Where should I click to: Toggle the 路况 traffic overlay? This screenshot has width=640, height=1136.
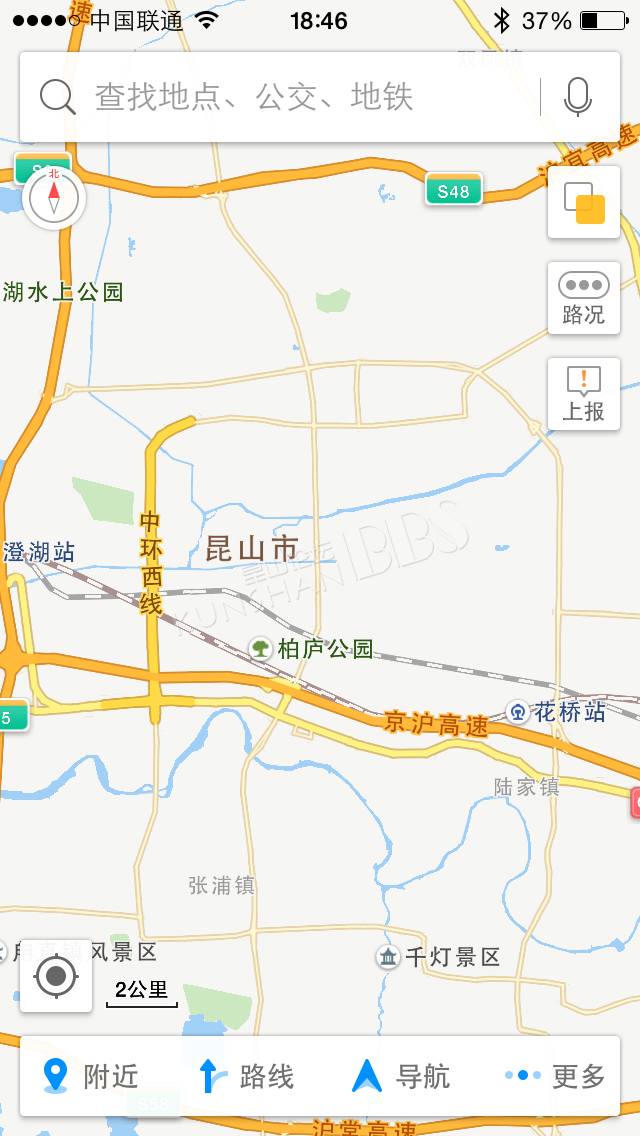coord(583,298)
